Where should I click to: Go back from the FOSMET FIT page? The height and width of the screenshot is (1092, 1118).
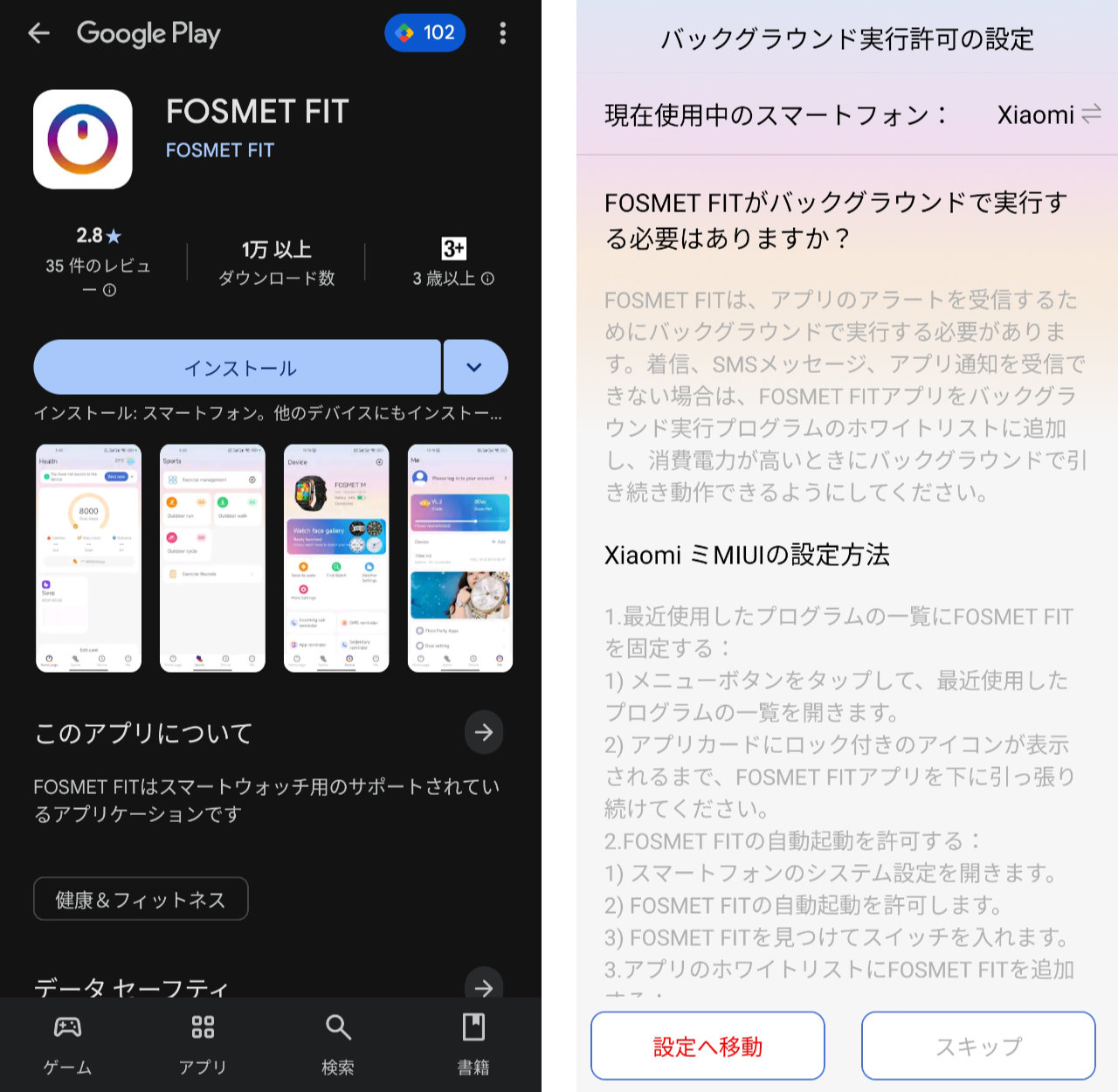pos(39,33)
